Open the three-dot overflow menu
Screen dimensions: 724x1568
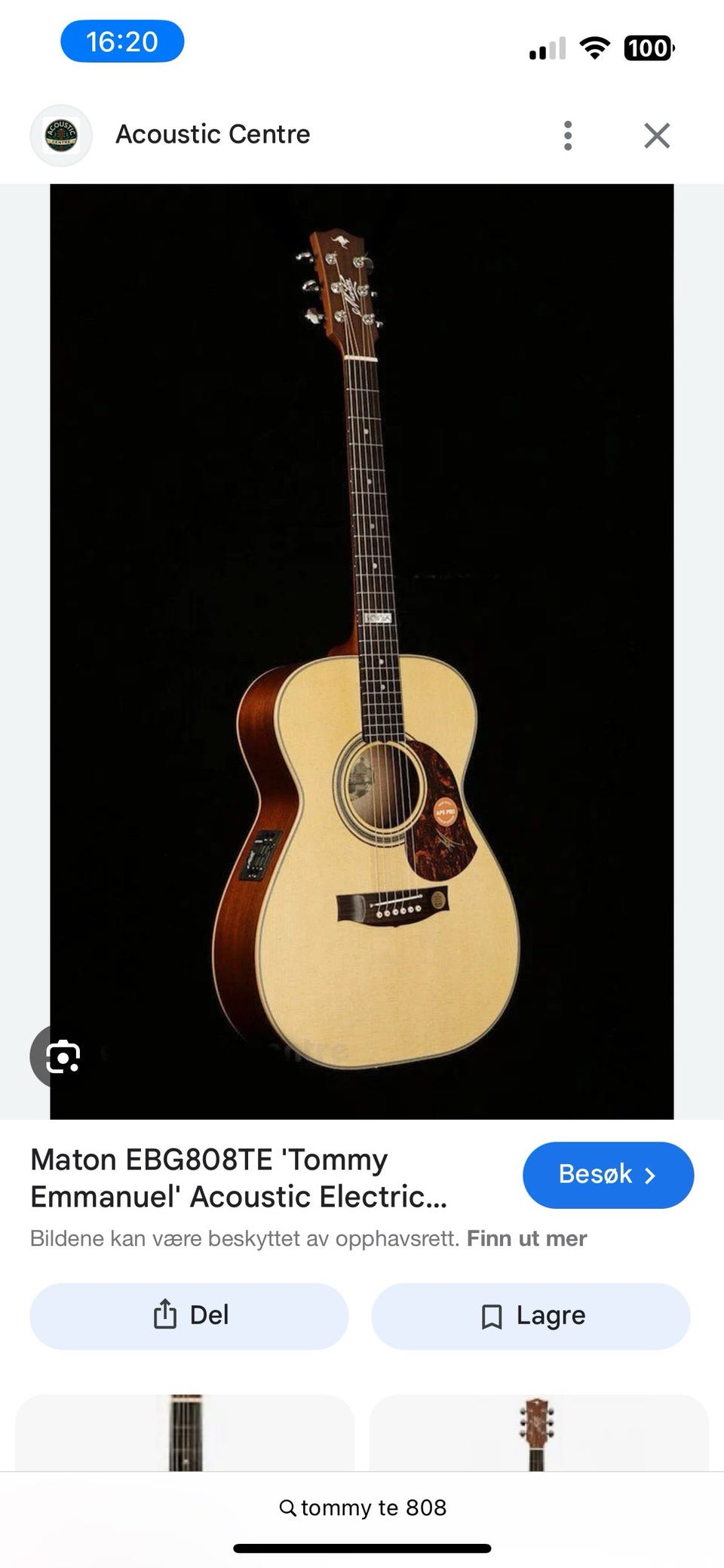tap(568, 136)
